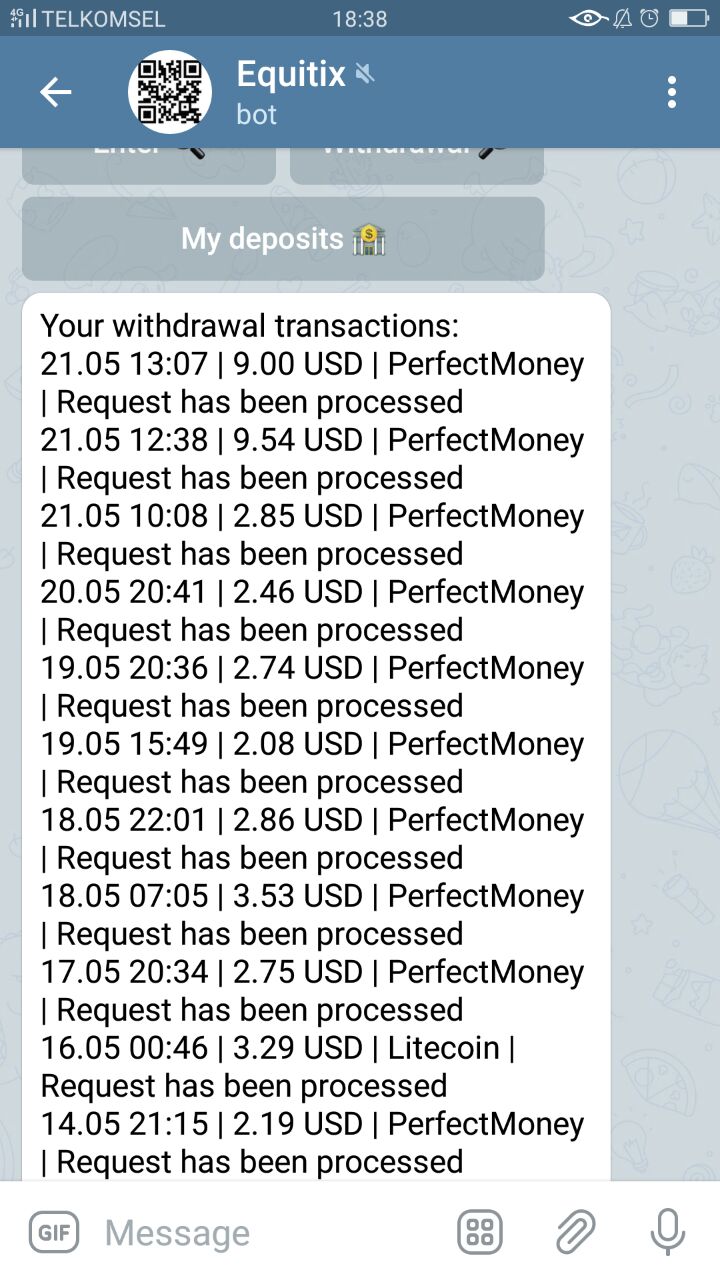Image resolution: width=720 pixels, height=1280 pixels.
Task: Show the bot keyboard commands grid
Action: click(480, 1232)
